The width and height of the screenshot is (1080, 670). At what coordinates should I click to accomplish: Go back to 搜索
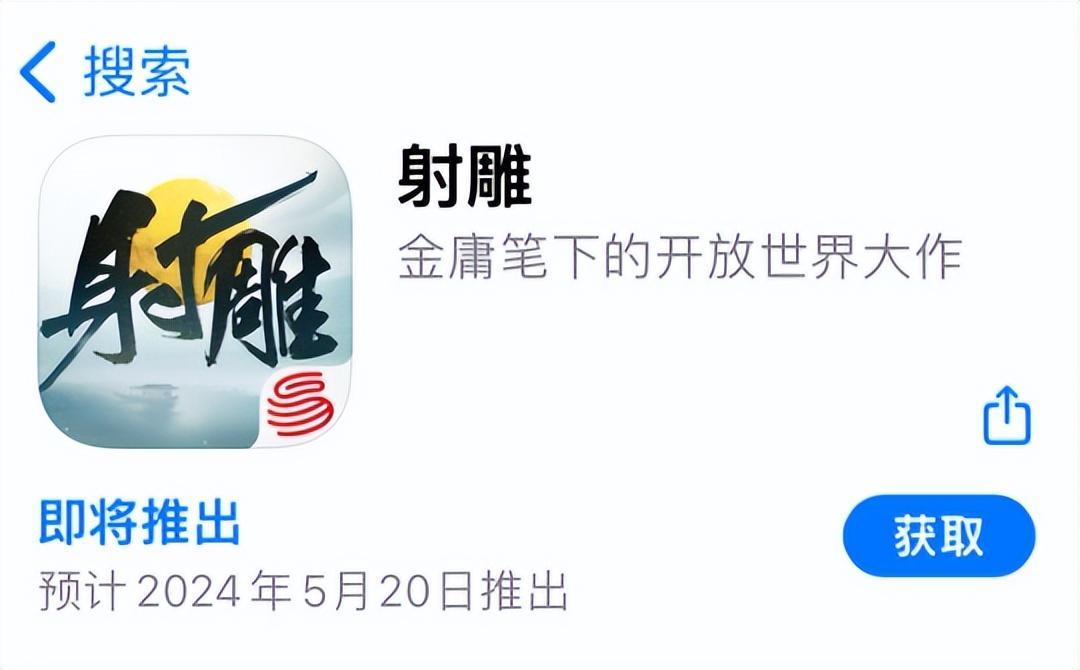click(104, 72)
